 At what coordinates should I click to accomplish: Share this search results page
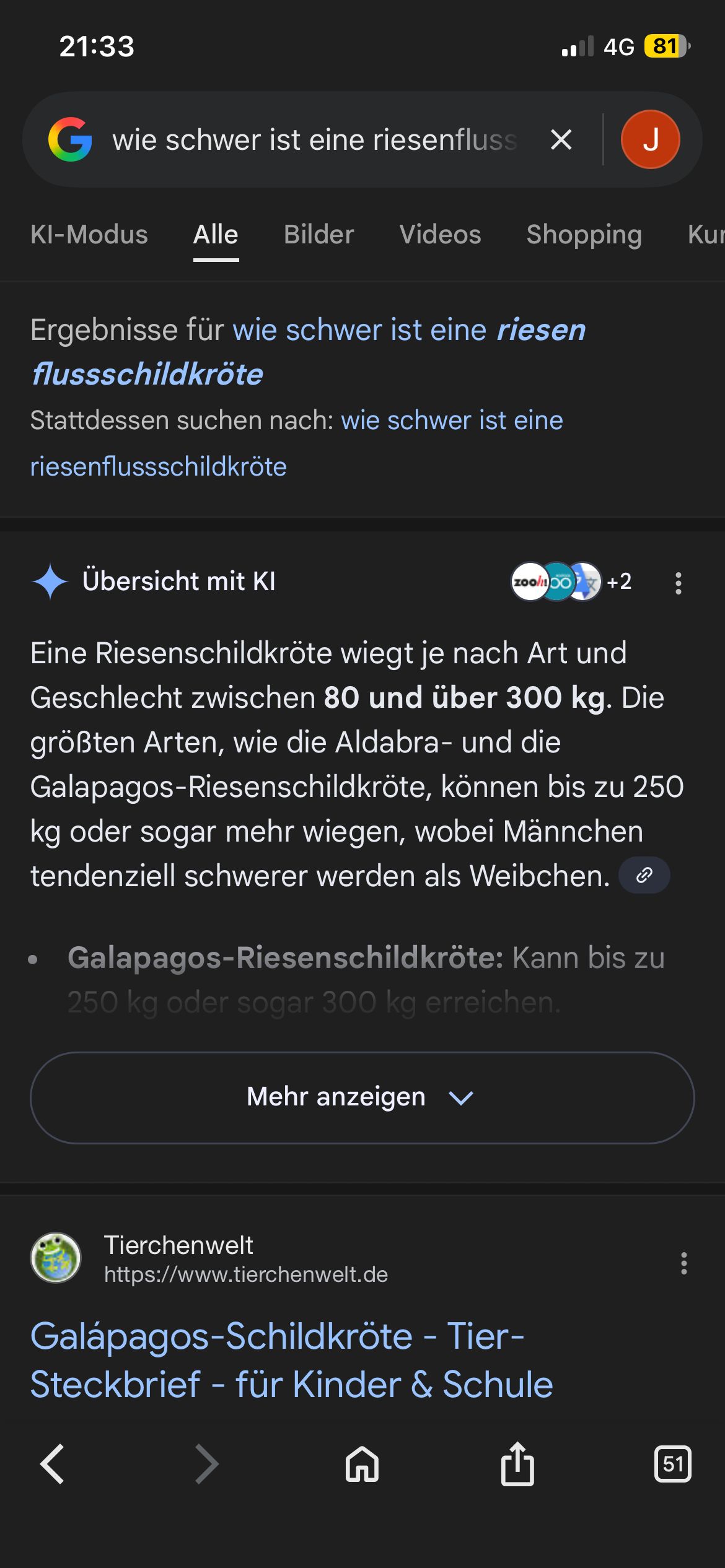(x=517, y=1465)
